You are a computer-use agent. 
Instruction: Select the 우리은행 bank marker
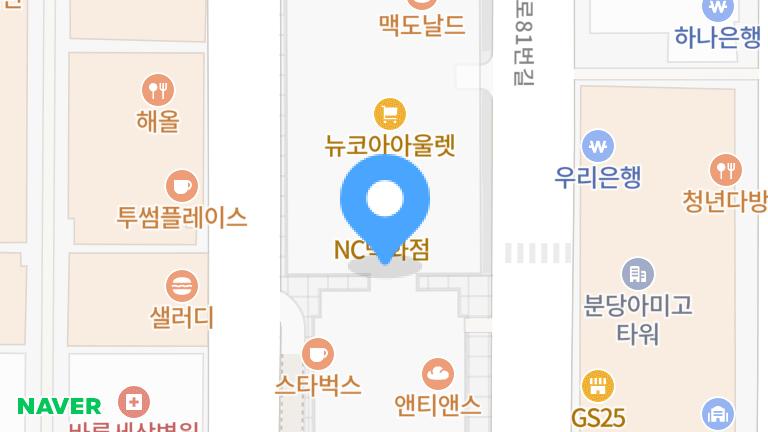coord(598,145)
